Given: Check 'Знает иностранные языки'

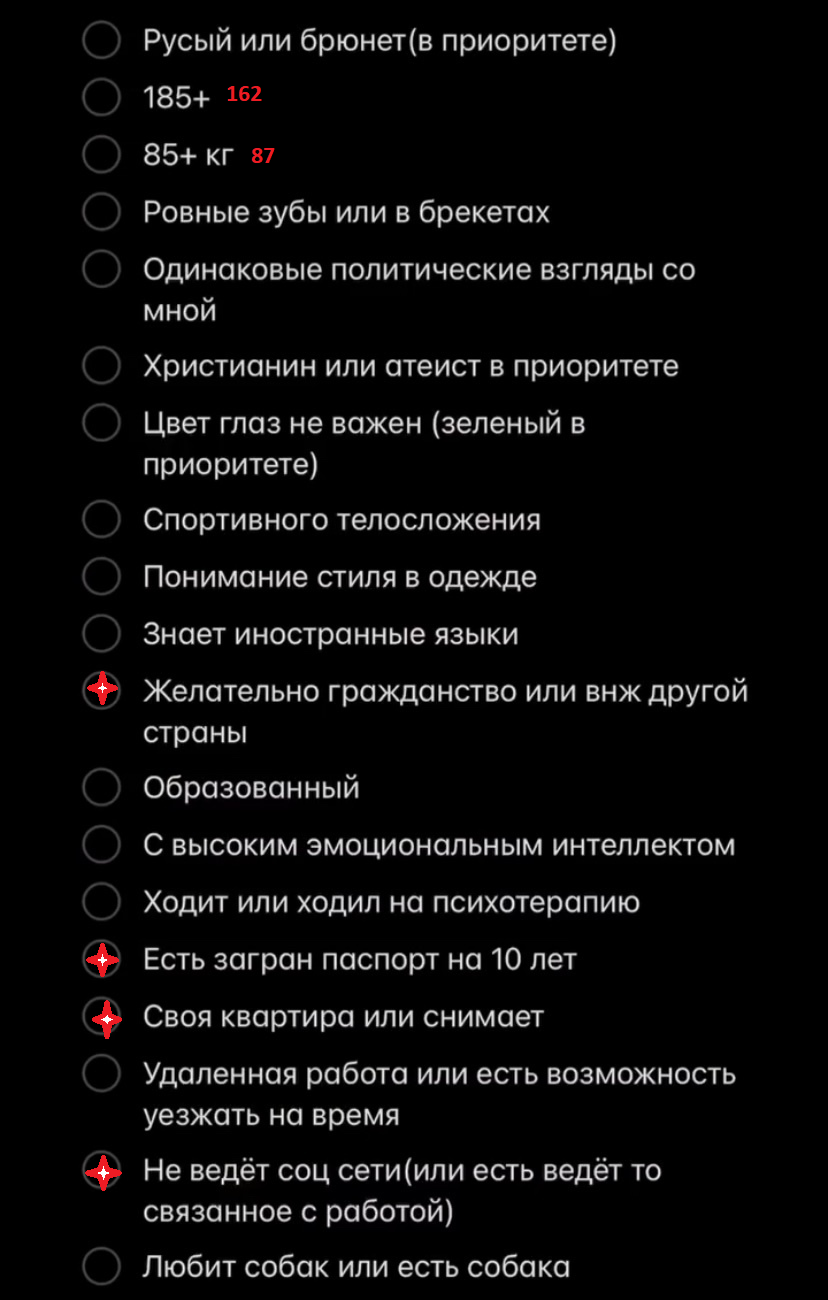Looking at the screenshot, I should (101, 634).
